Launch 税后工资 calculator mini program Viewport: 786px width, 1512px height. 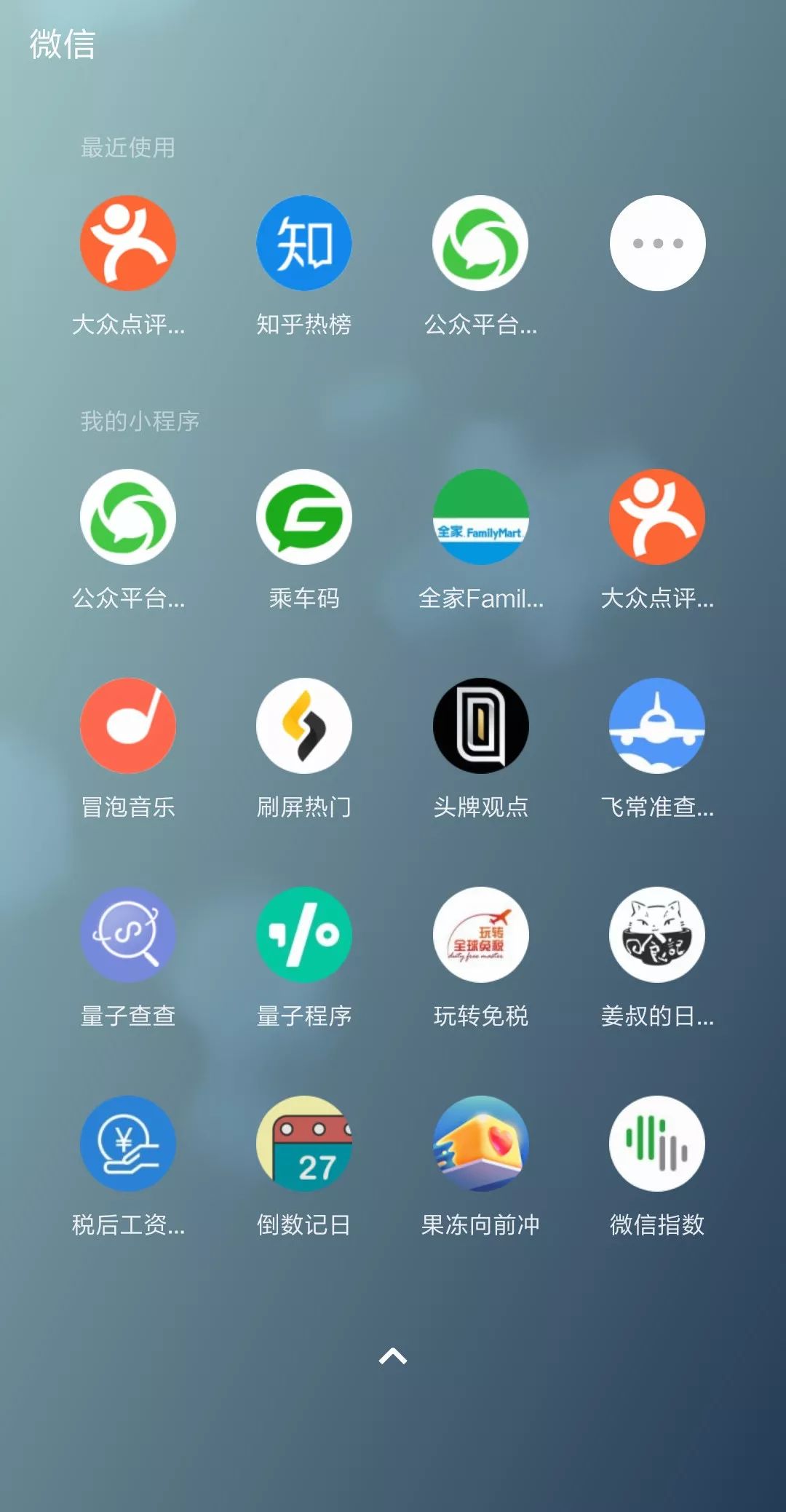128,1144
